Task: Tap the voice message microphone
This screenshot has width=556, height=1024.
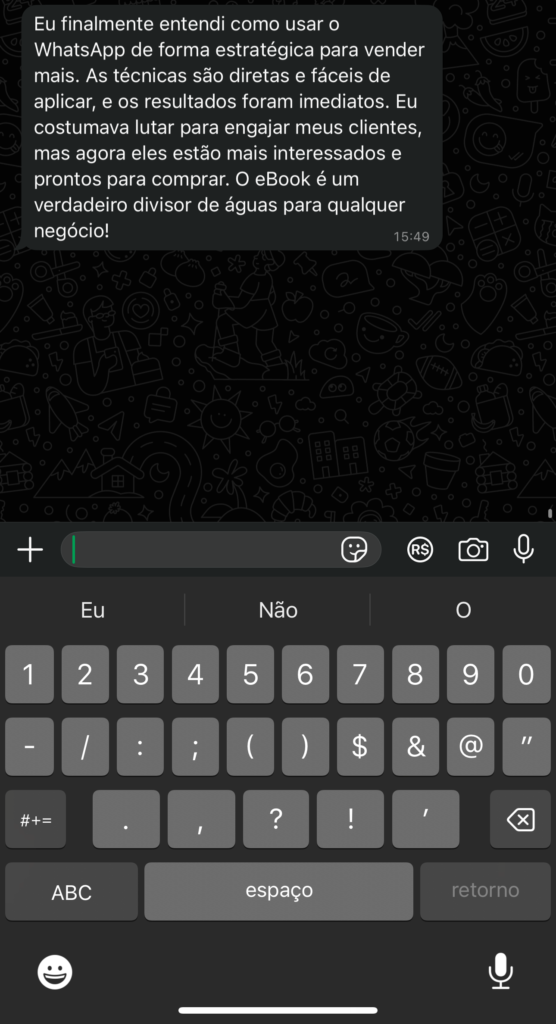Action: click(523, 549)
